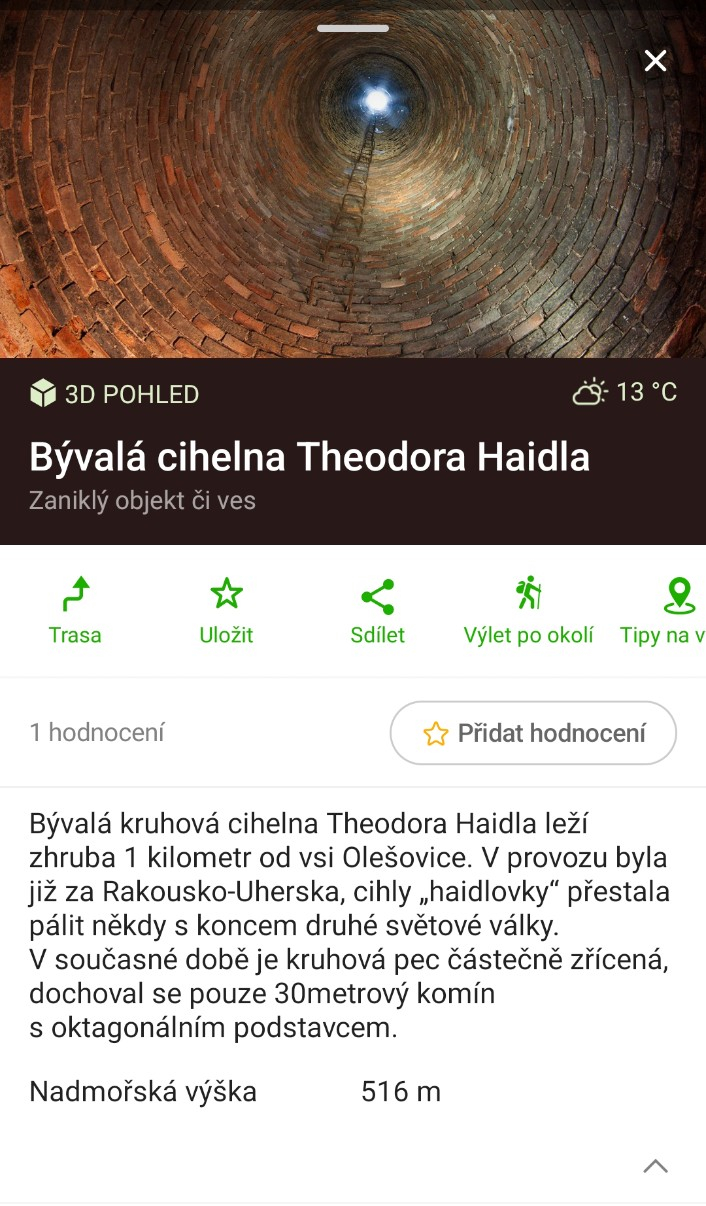Screen dimensions: 706x1206
Task: Open Výlet po okolí trip suggestions
Action: 528,611
